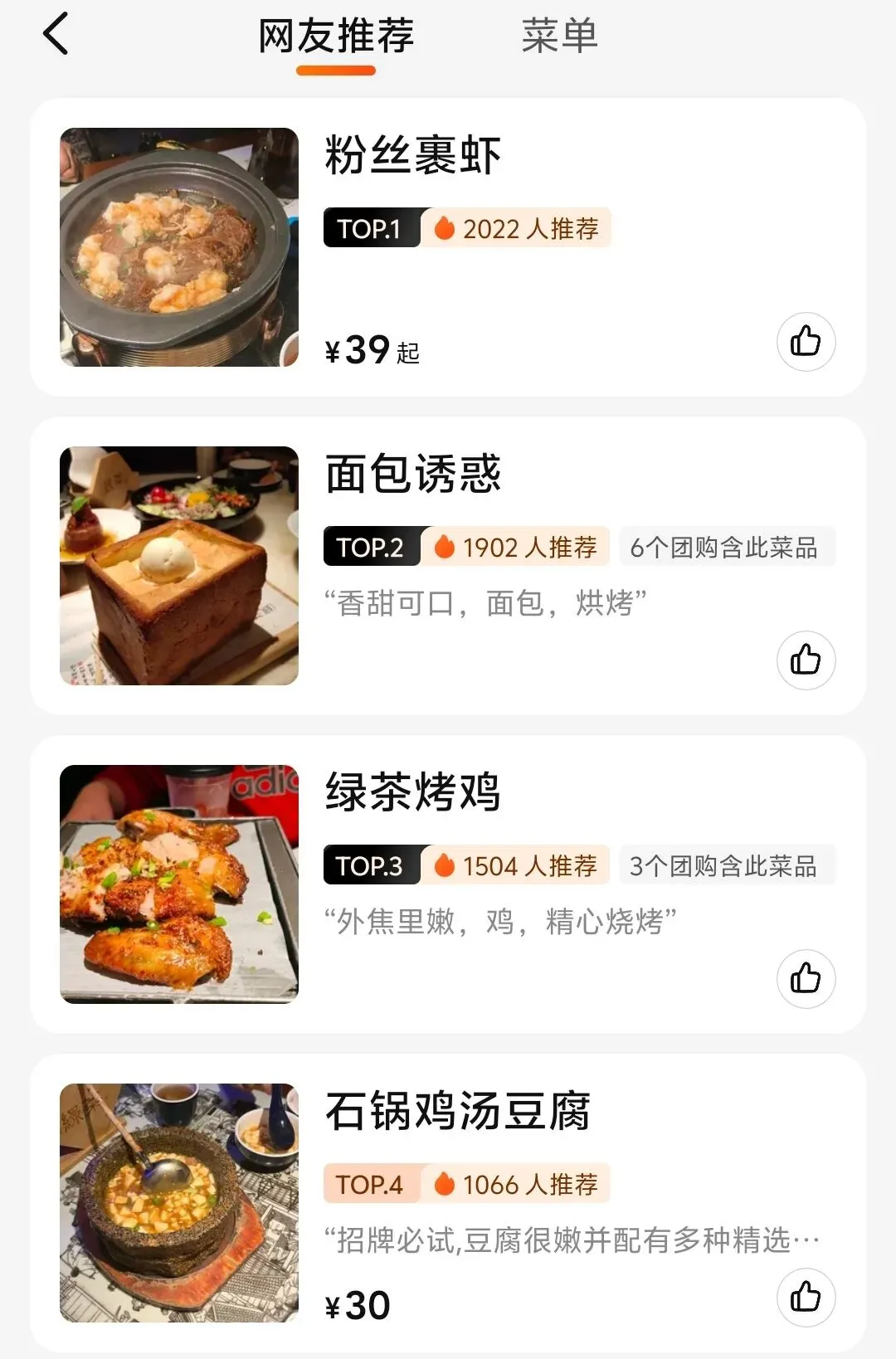Image resolution: width=896 pixels, height=1359 pixels.
Task: Switch to the 菜单 tab
Action: tap(559, 37)
